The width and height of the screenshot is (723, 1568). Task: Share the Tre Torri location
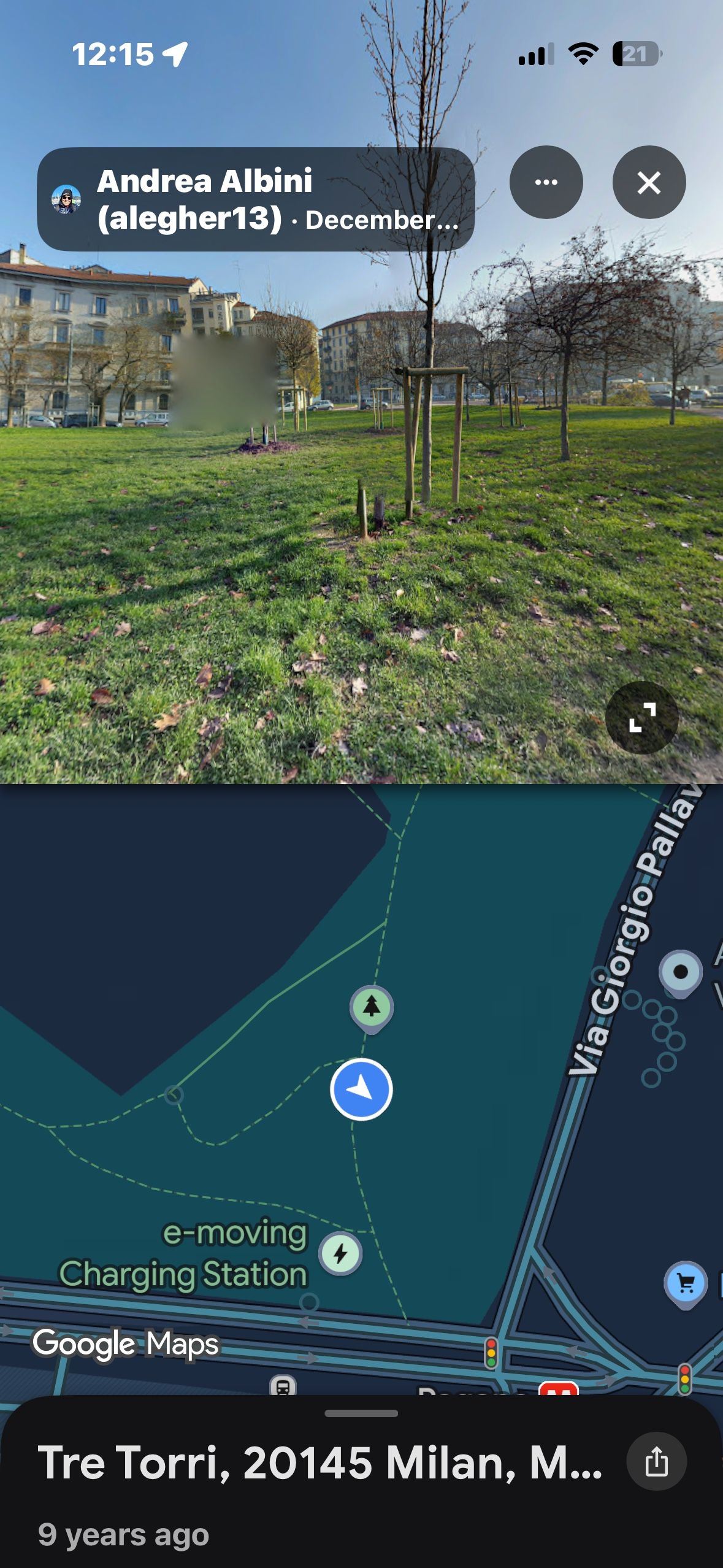pos(656,1461)
